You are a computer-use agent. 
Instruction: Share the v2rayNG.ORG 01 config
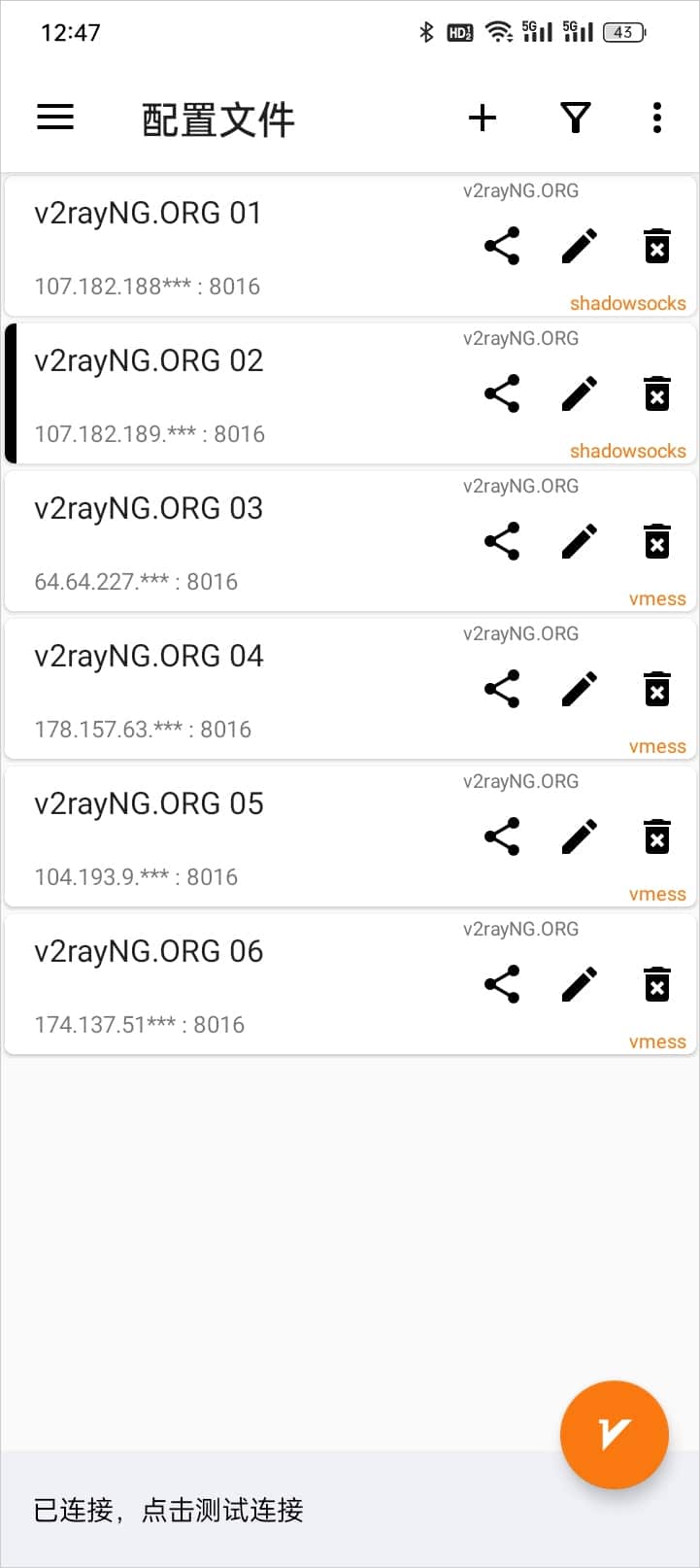[x=502, y=246]
